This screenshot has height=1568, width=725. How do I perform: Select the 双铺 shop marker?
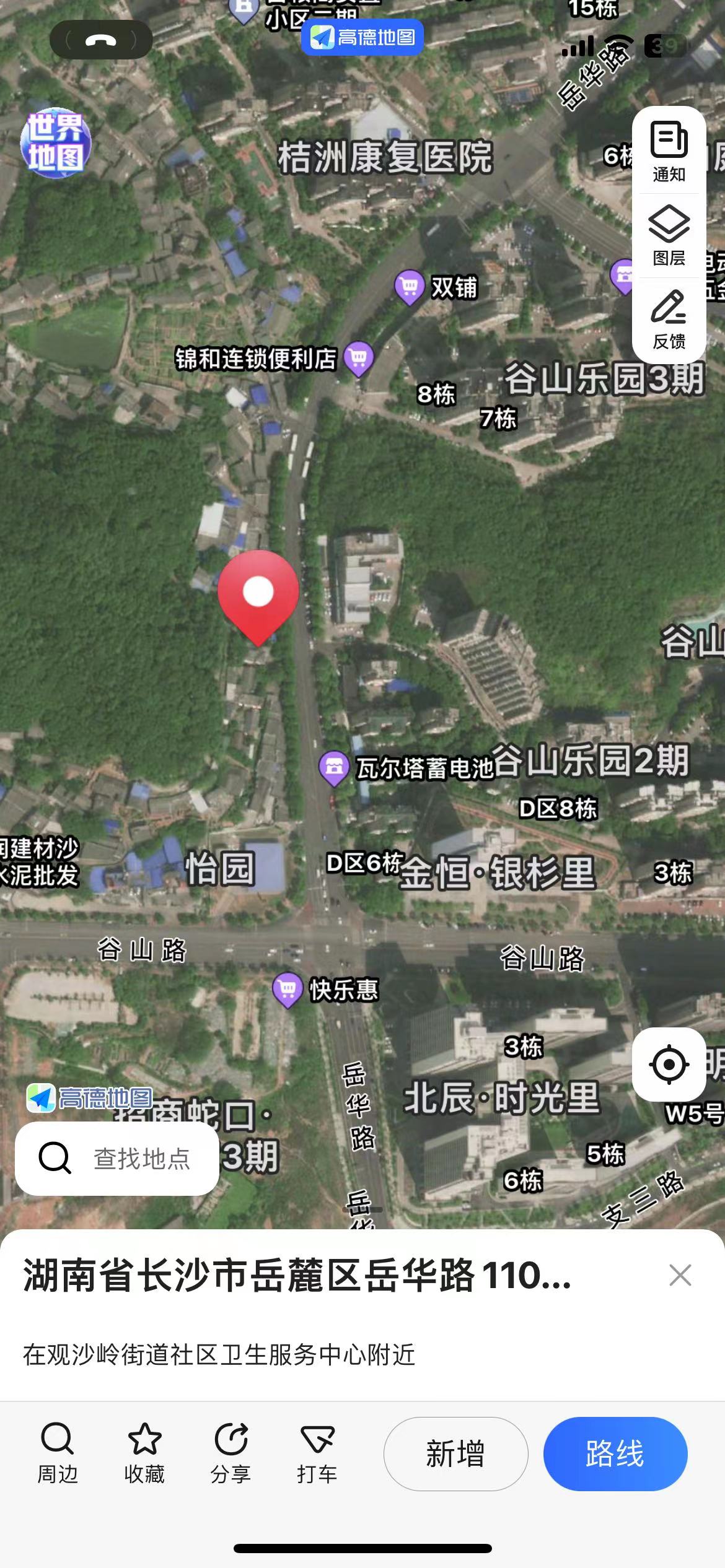[x=410, y=287]
